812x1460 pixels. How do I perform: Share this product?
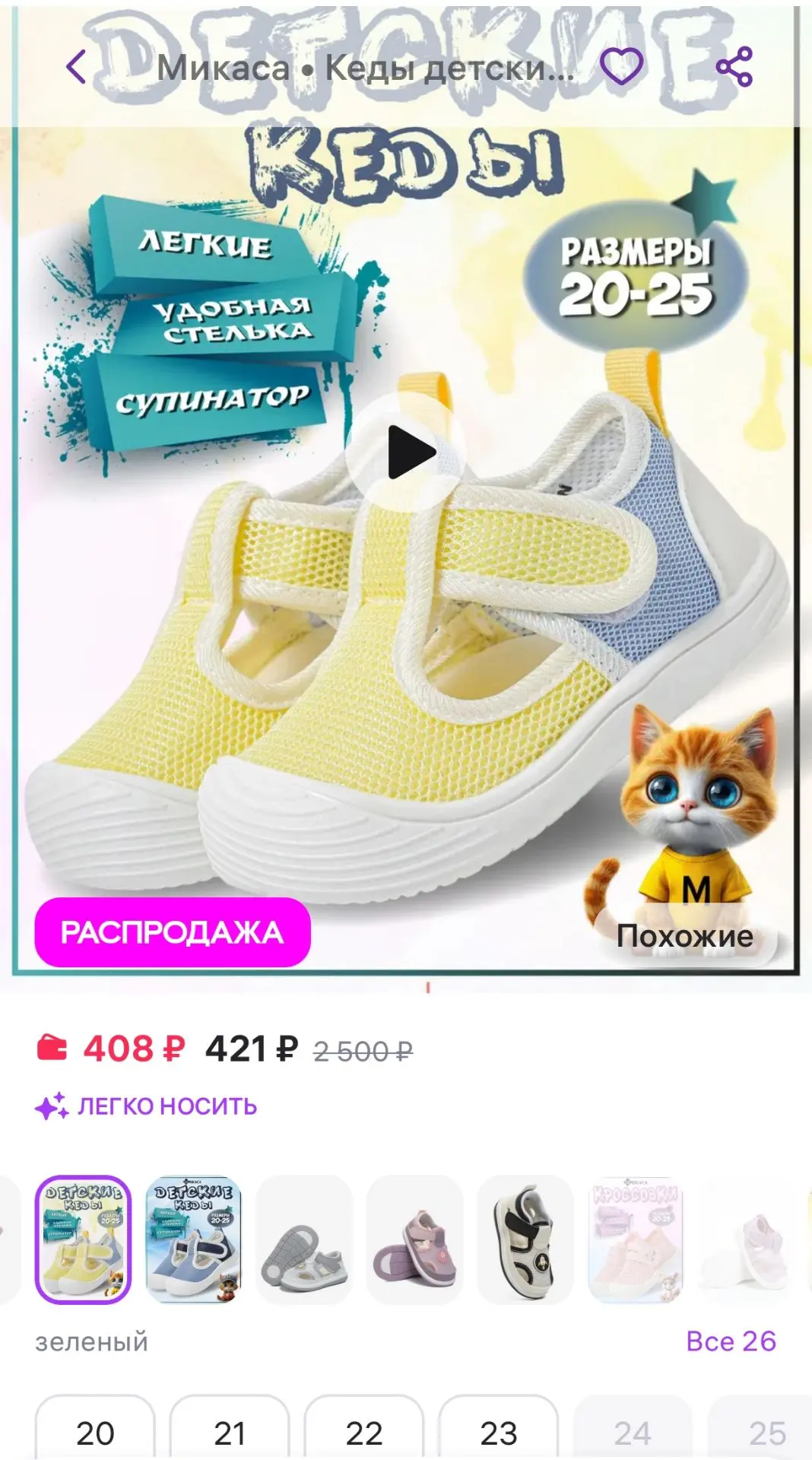click(x=734, y=67)
